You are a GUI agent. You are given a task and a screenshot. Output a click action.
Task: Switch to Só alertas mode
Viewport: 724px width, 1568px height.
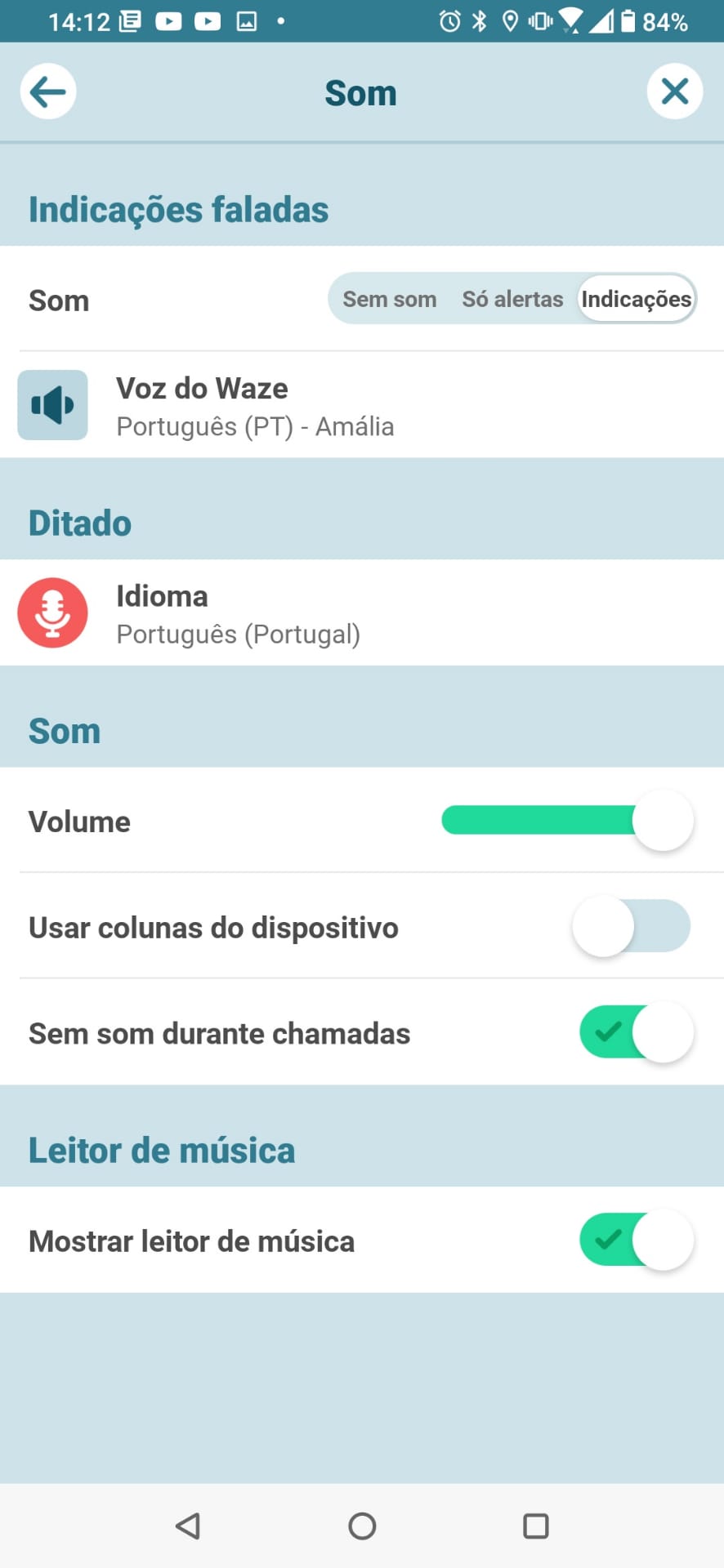click(x=512, y=299)
